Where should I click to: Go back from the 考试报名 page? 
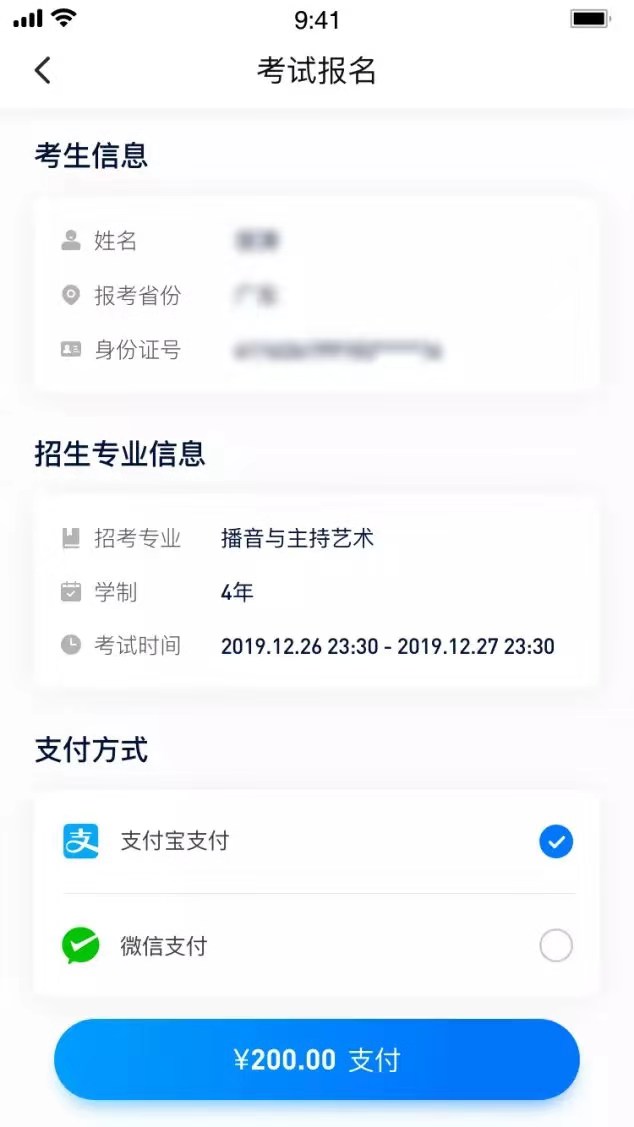[x=43, y=70]
